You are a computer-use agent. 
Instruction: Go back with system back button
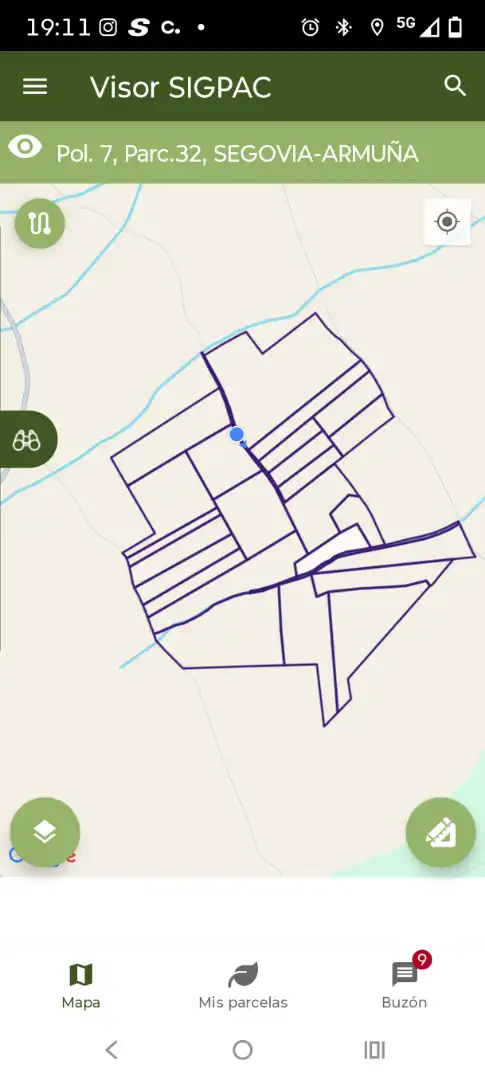[112, 1050]
